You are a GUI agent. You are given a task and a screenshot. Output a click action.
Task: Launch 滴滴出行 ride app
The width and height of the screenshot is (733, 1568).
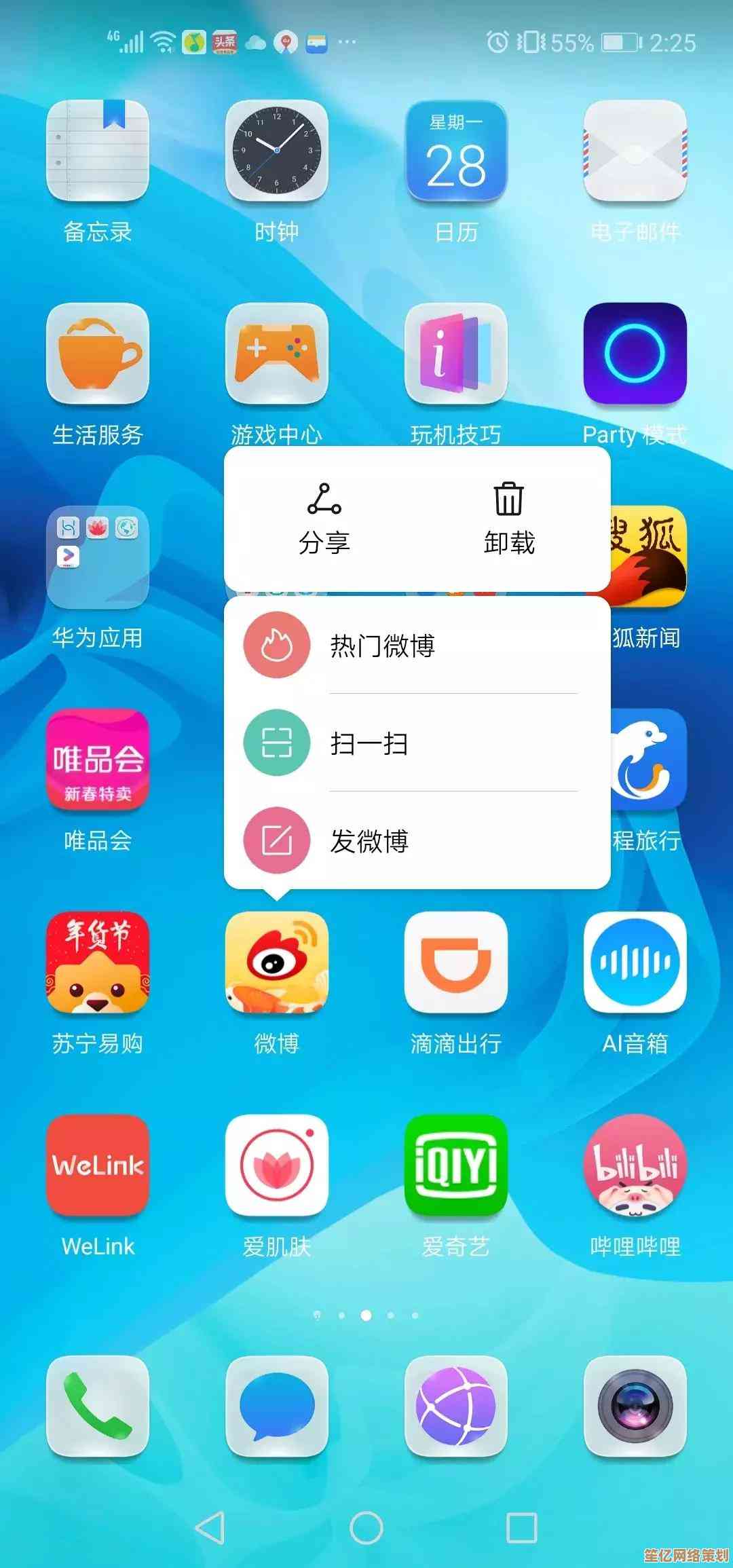point(456,963)
